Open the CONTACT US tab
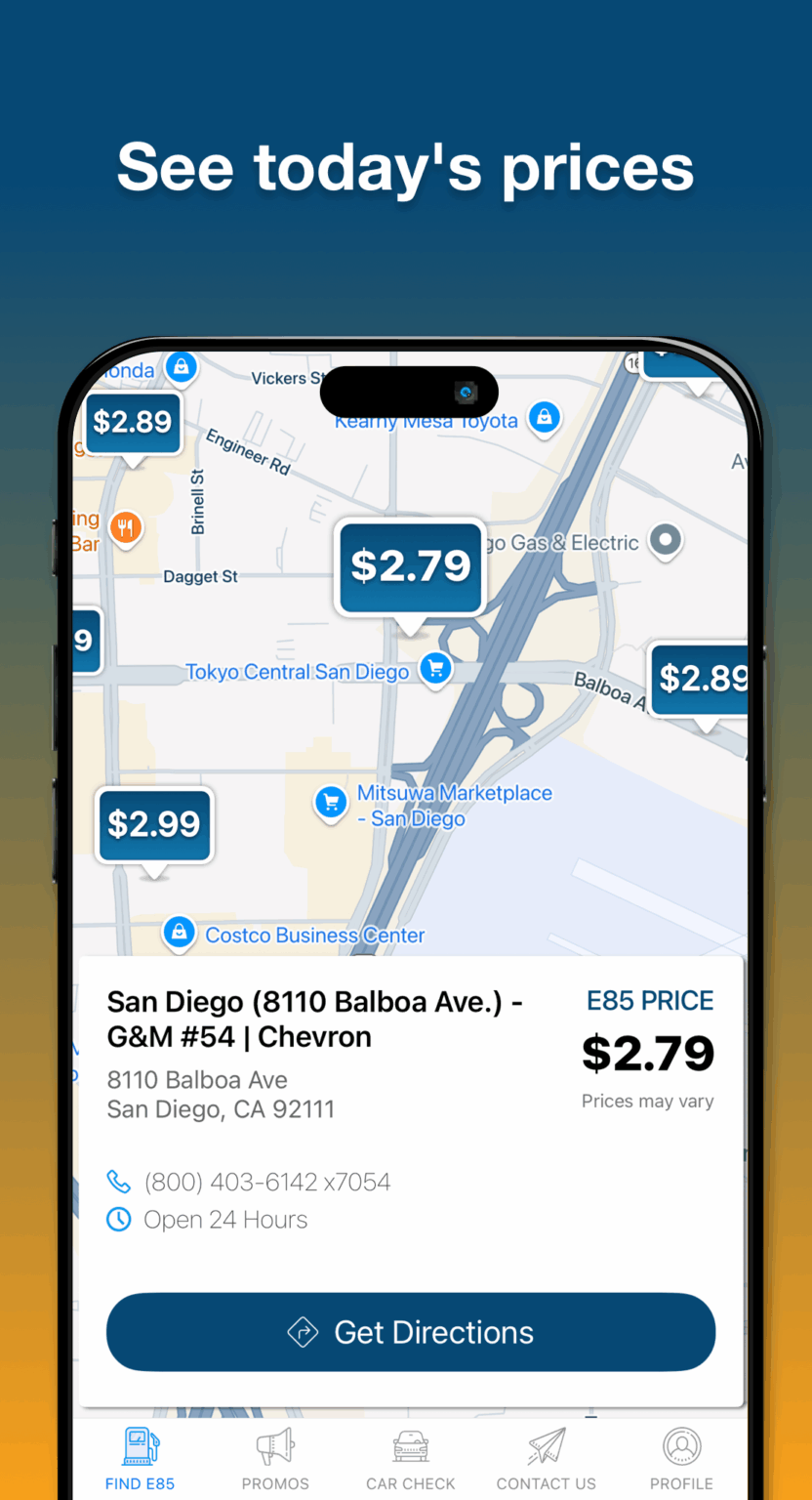This screenshot has width=812, height=1500. coord(546,1458)
